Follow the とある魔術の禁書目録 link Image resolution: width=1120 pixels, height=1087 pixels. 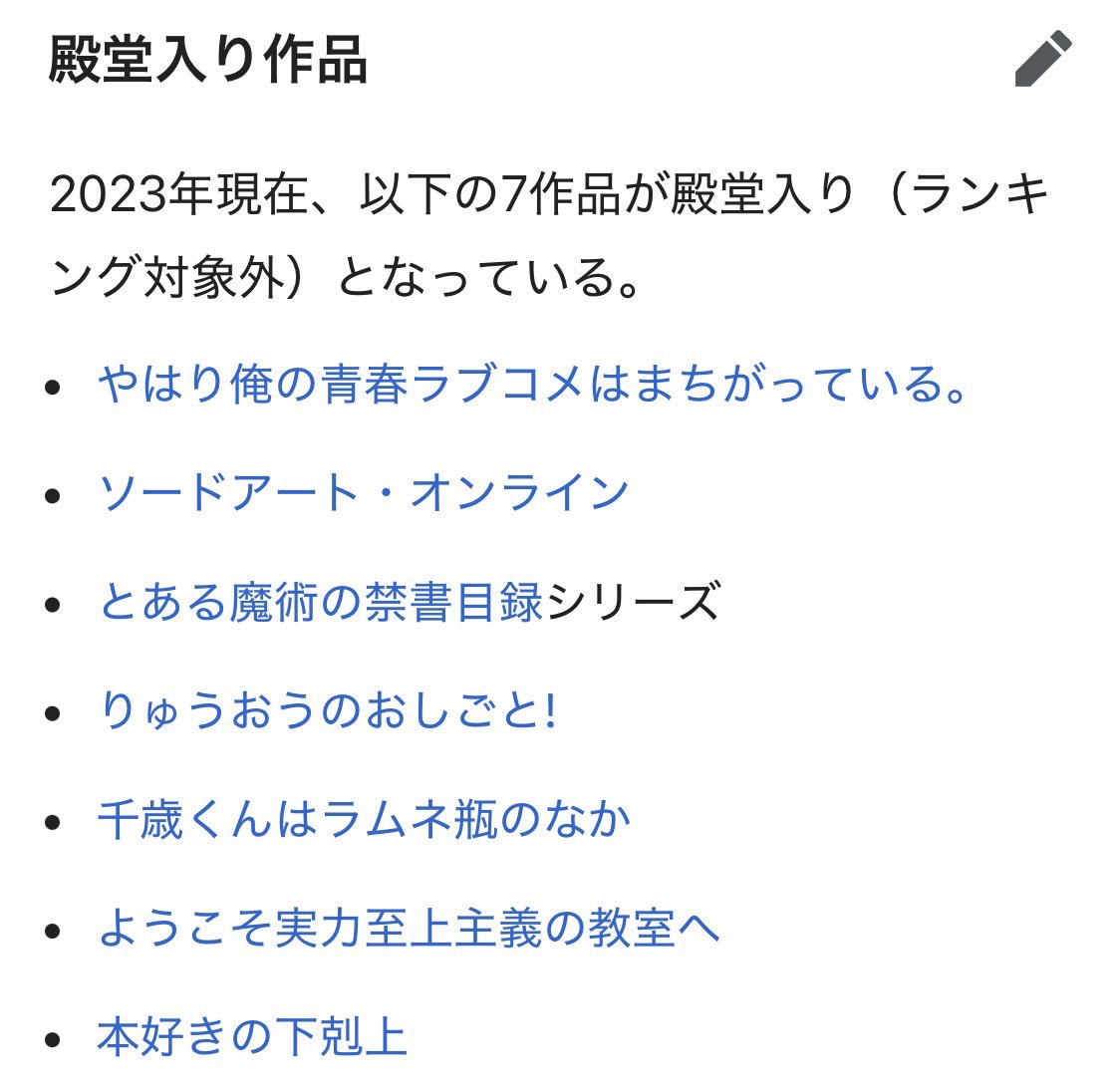tap(321, 603)
